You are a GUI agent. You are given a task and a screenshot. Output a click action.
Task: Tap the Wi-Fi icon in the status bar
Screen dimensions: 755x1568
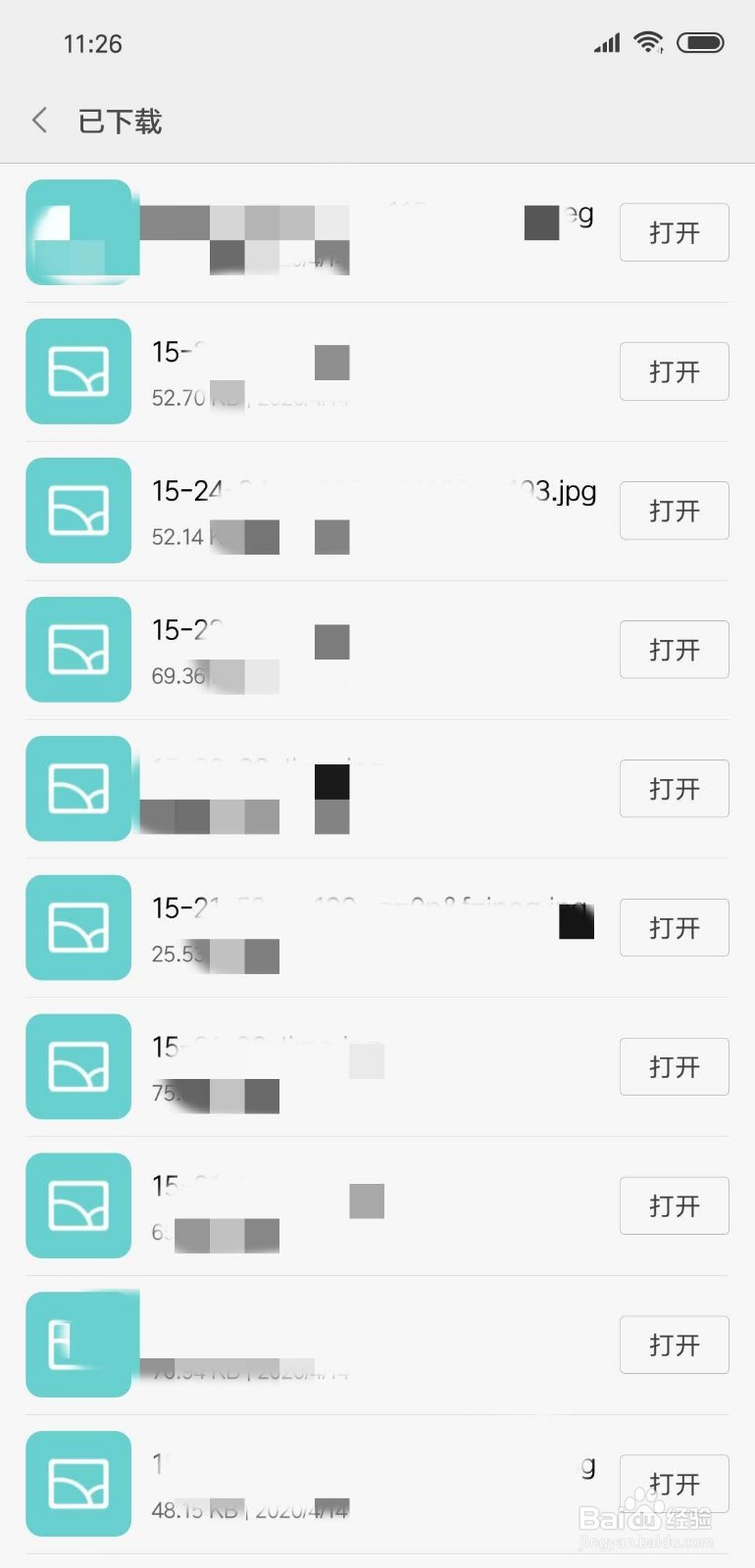[649, 42]
